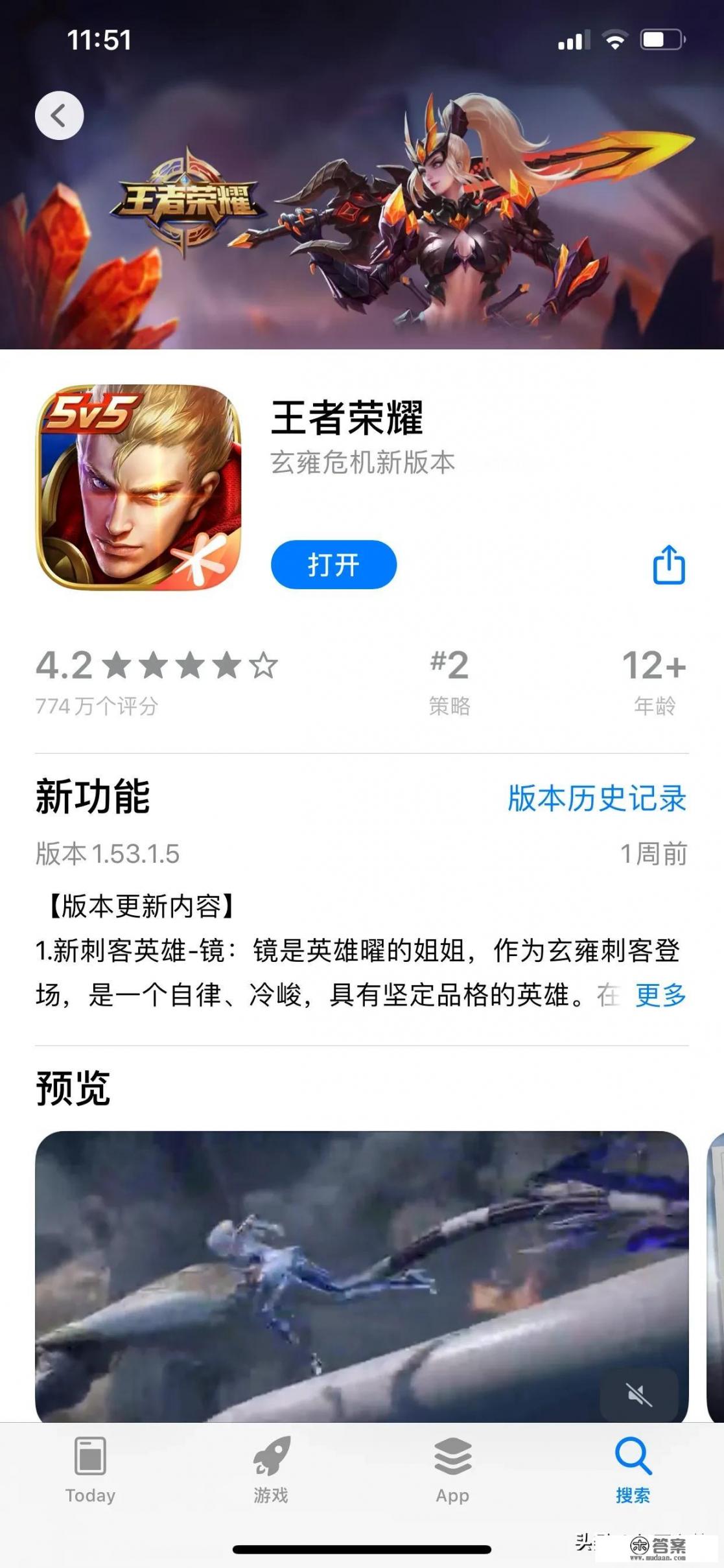Open the 玄雍危机新版本 subtitle link
The height and width of the screenshot is (1568, 724).
pos(363,462)
